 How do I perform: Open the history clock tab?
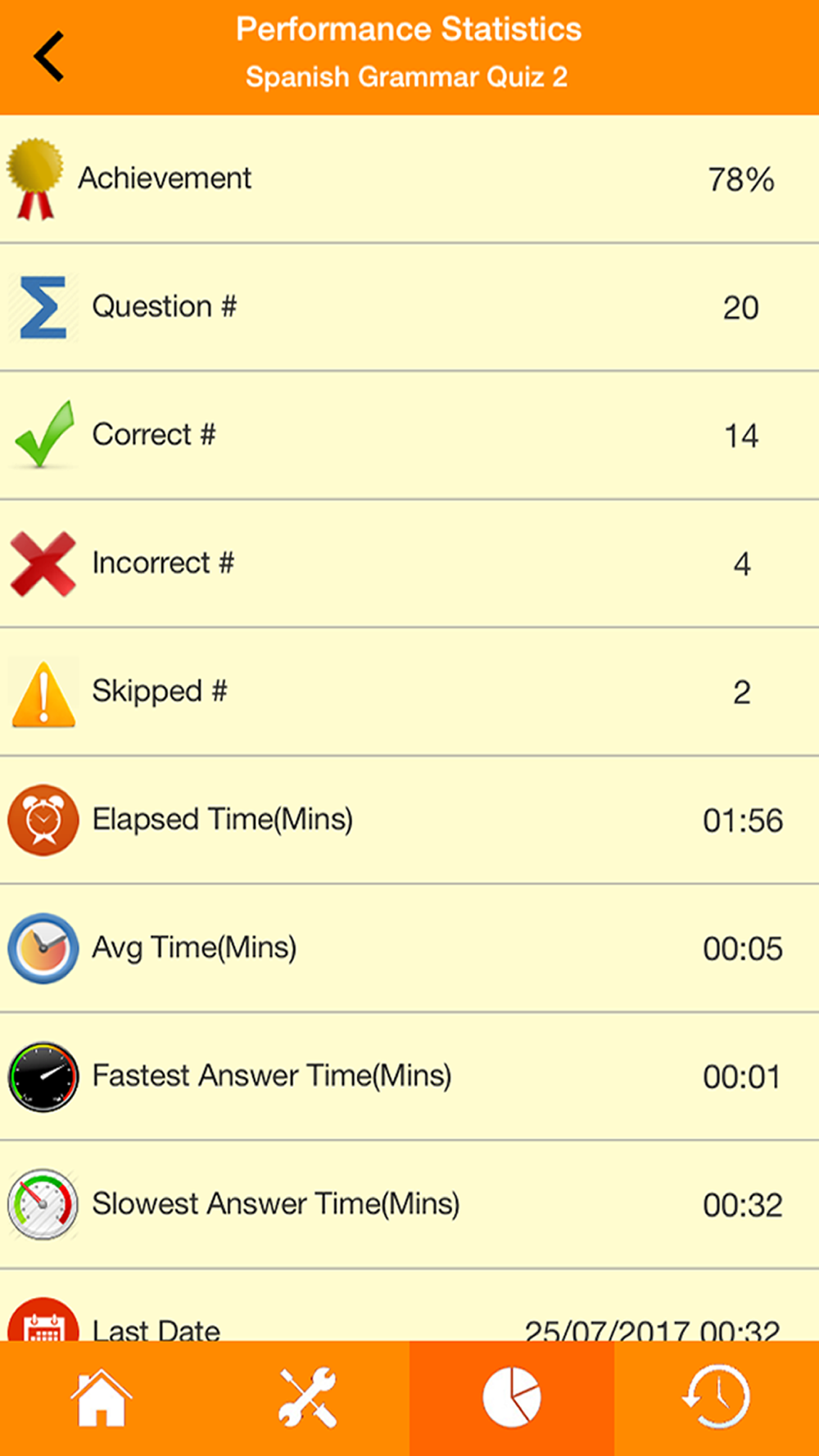pyautogui.click(x=717, y=1398)
